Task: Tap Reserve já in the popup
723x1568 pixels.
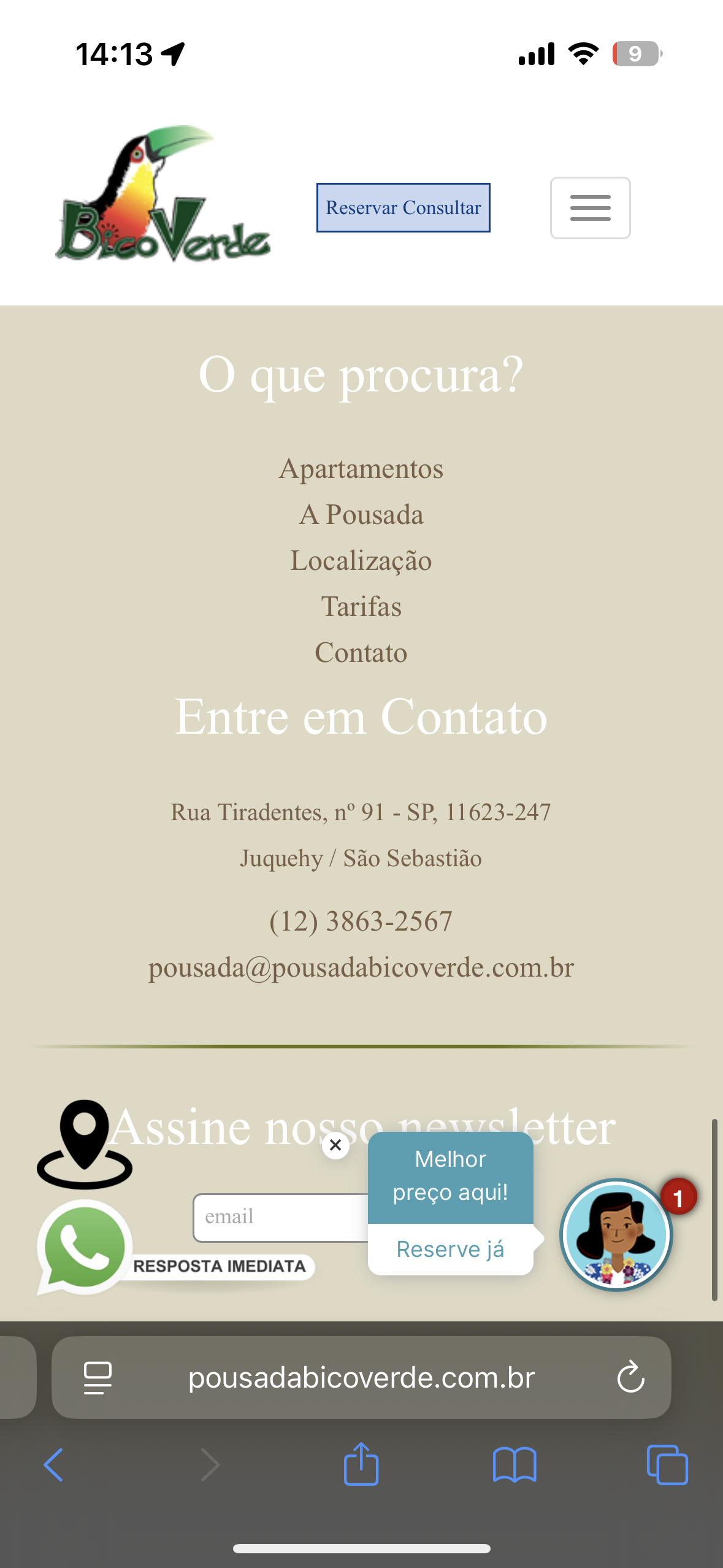Action: (x=450, y=1250)
